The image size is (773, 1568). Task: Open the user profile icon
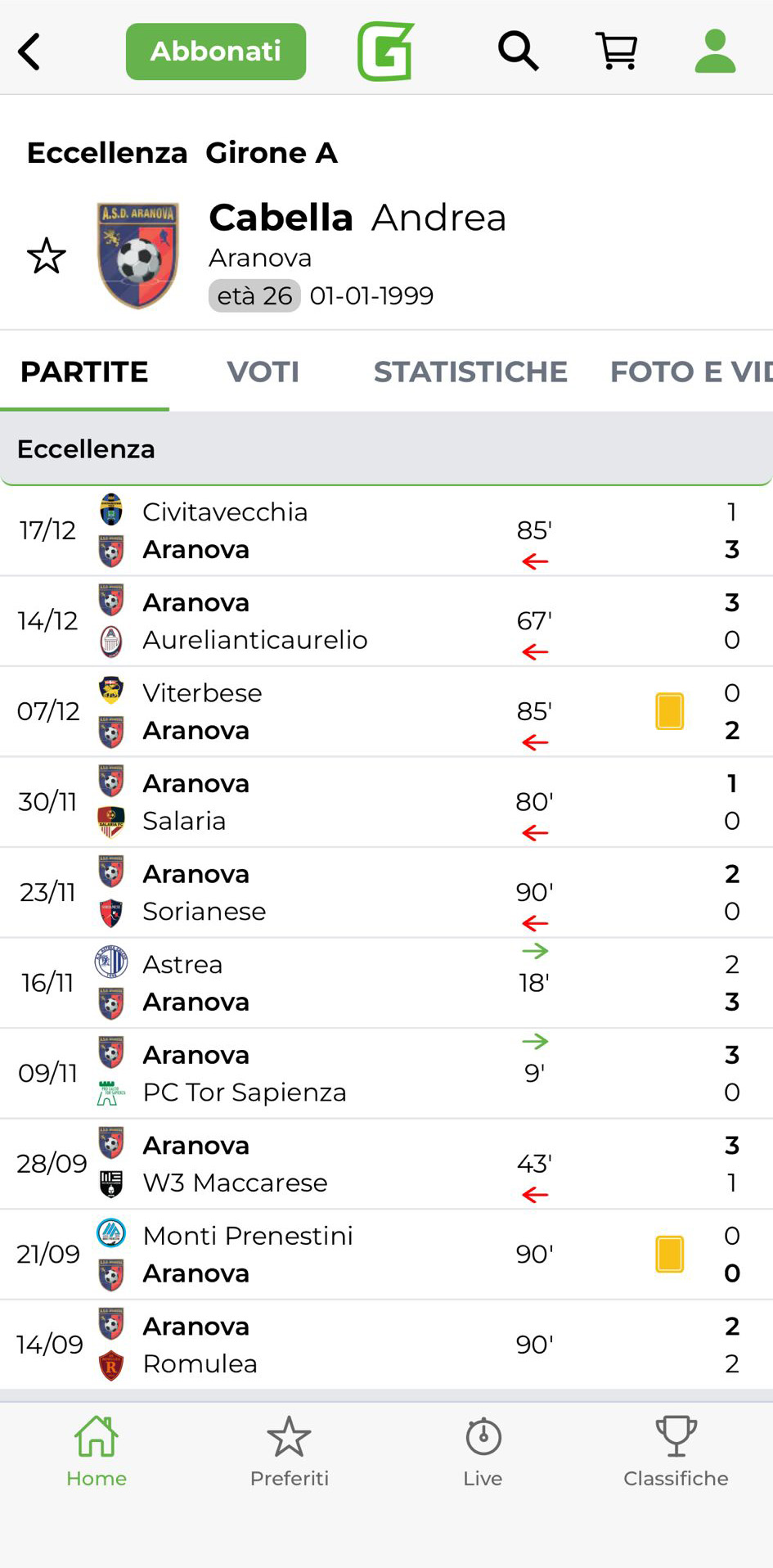[715, 52]
